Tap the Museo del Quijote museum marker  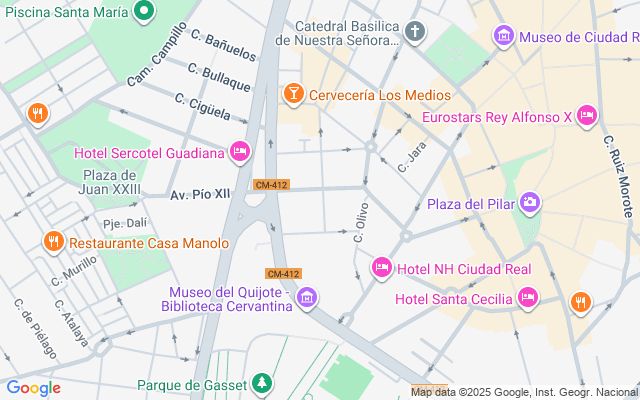307,298
